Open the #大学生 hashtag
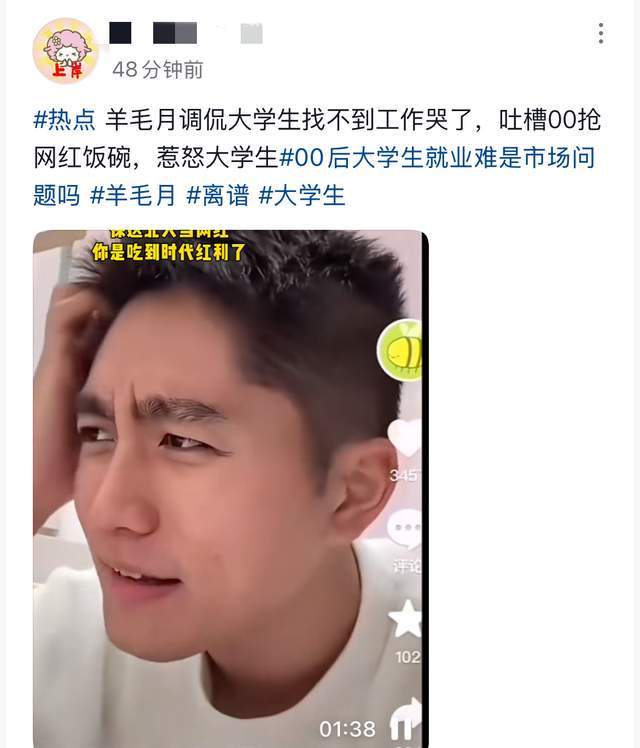 click(x=301, y=195)
